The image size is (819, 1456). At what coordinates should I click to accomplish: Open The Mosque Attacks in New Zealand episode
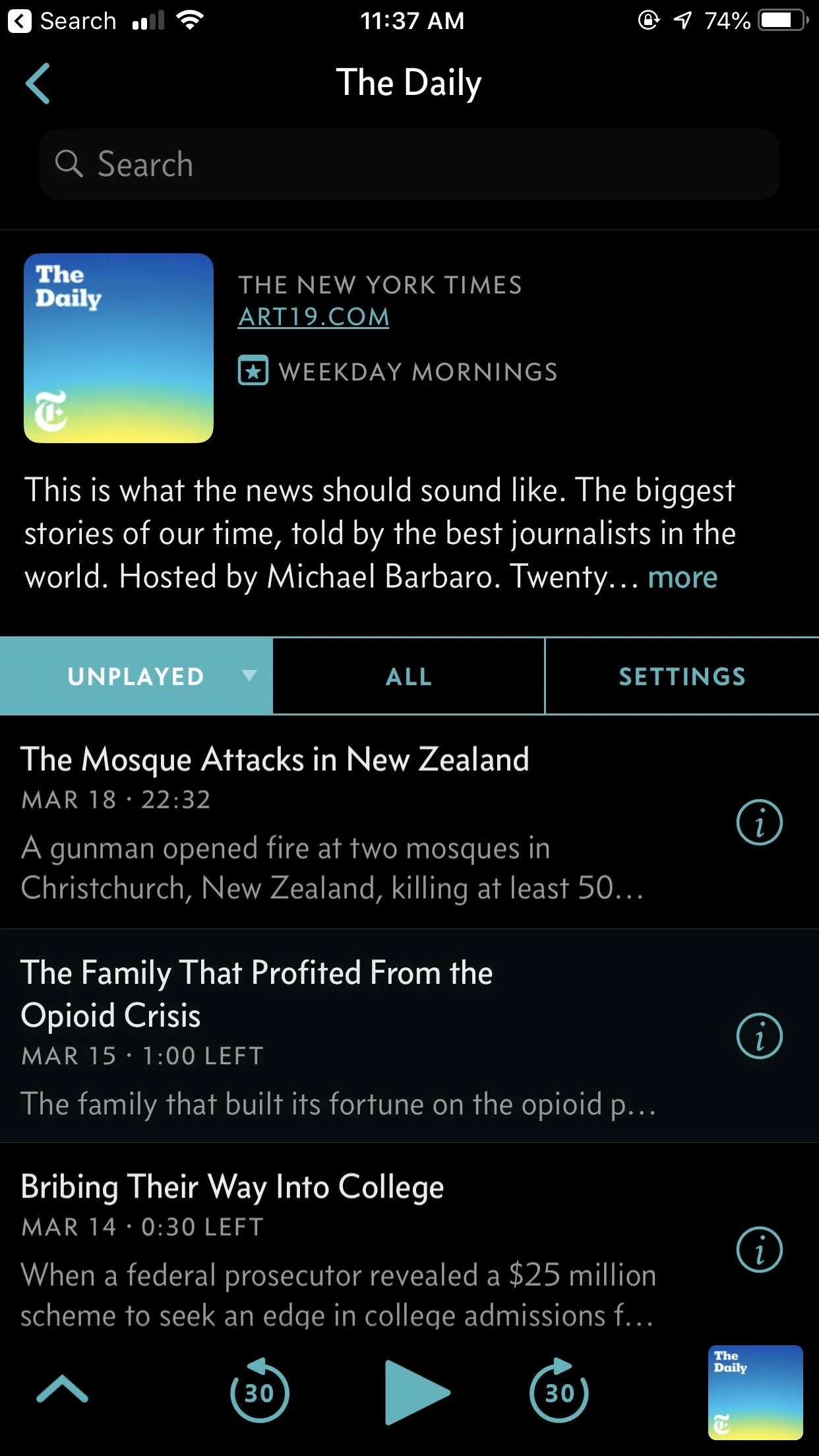click(x=356, y=822)
